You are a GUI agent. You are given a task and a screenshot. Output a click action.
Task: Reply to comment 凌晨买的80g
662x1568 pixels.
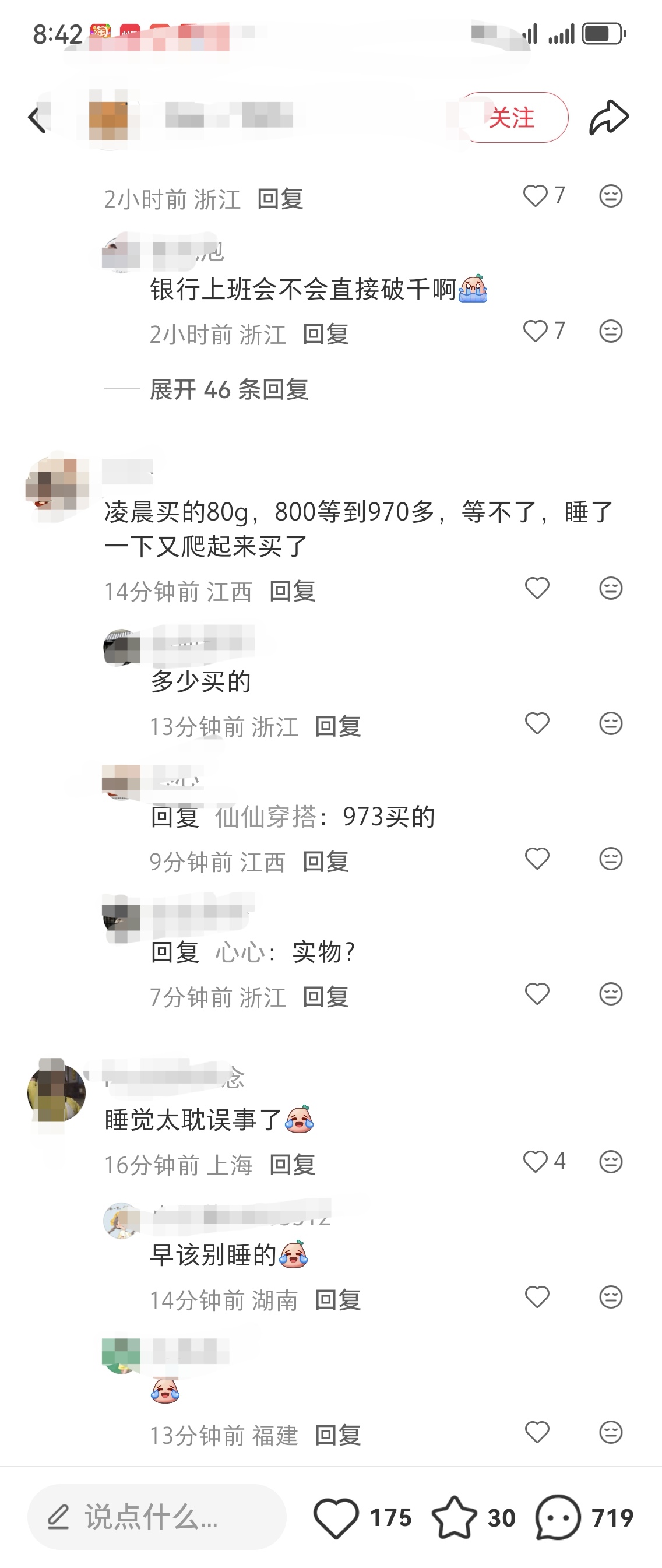pyautogui.click(x=293, y=591)
